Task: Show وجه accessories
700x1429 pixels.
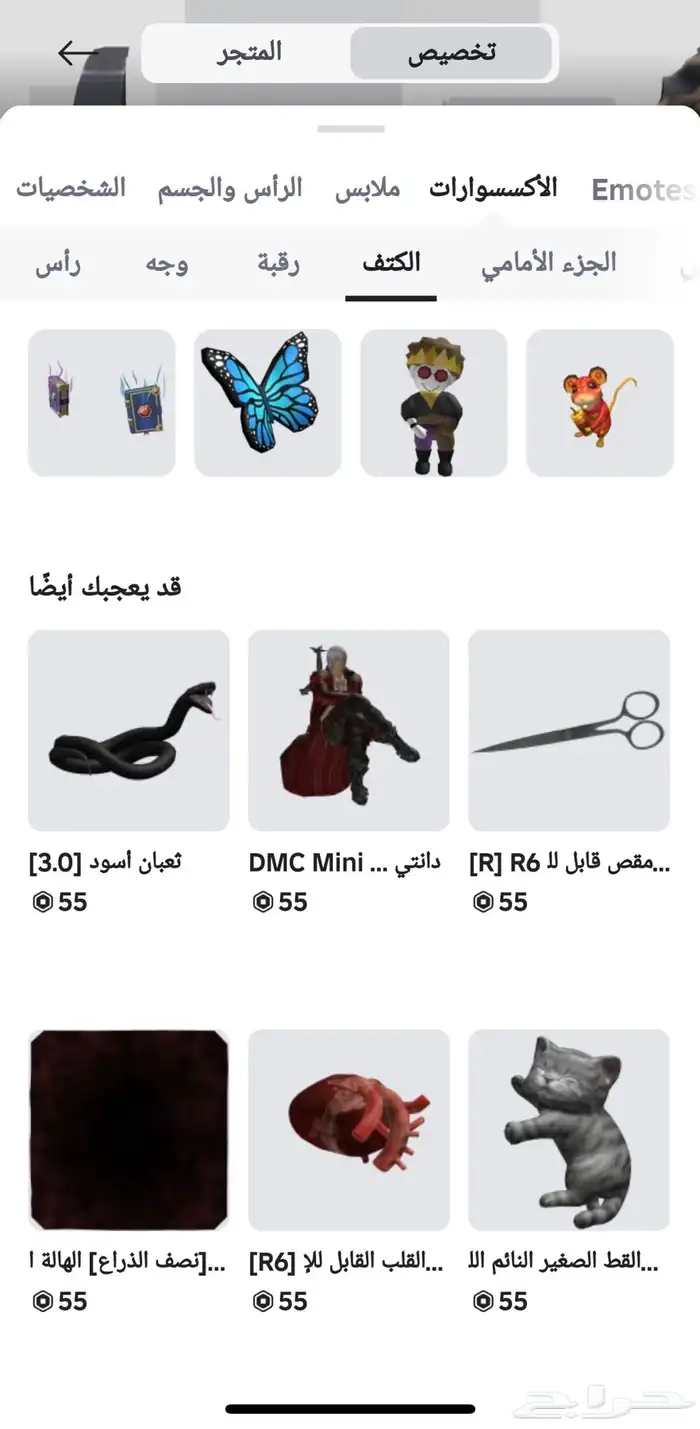Action: point(167,264)
